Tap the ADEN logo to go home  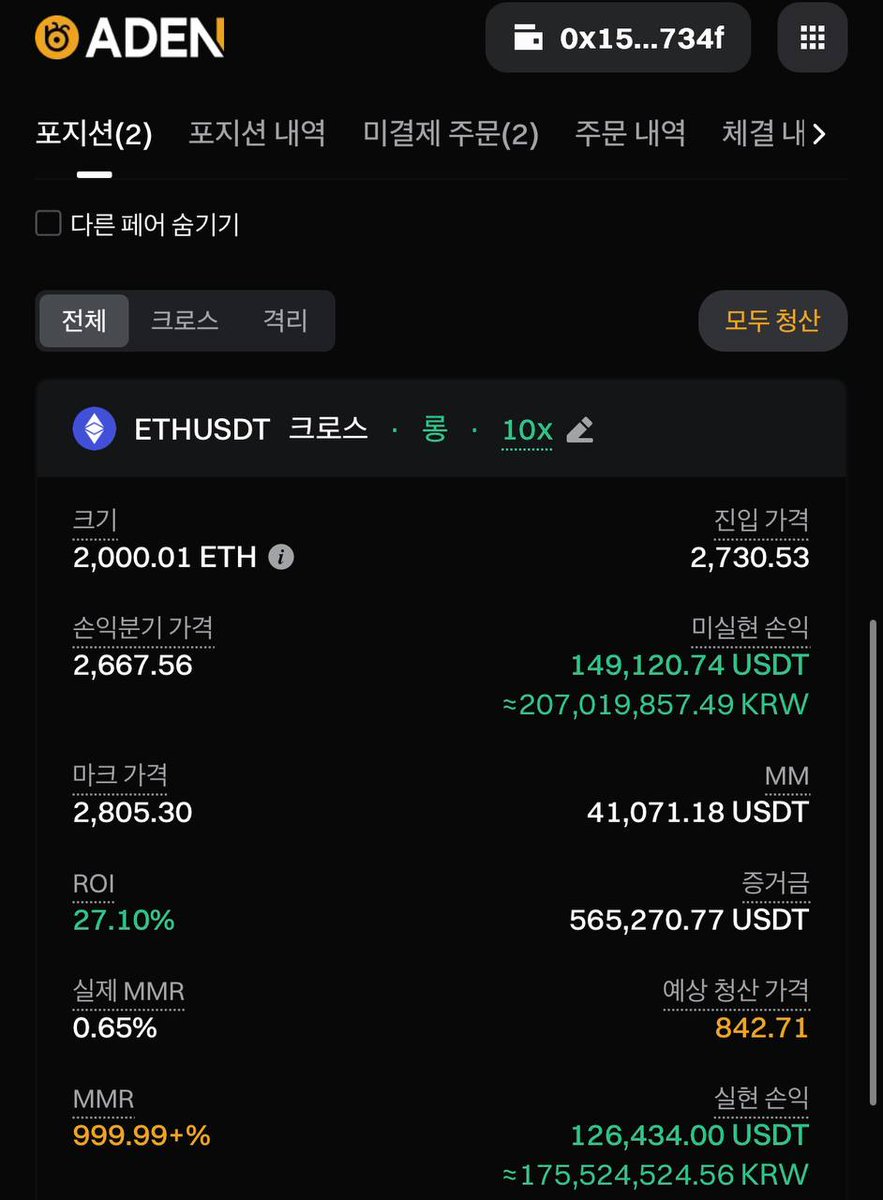[130, 38]
